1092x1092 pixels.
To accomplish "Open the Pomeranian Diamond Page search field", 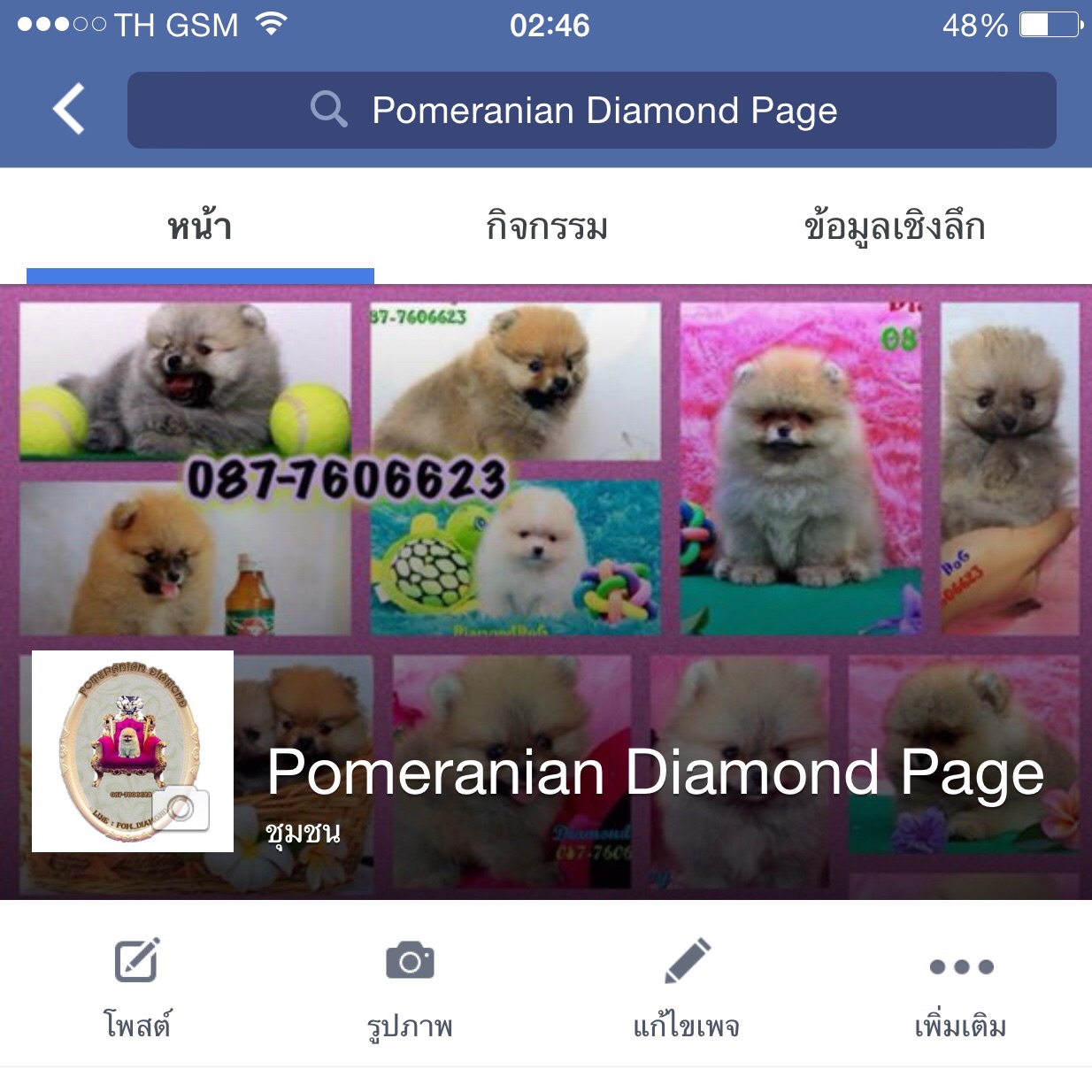I will pyautogui.click(x=591, y=111).
